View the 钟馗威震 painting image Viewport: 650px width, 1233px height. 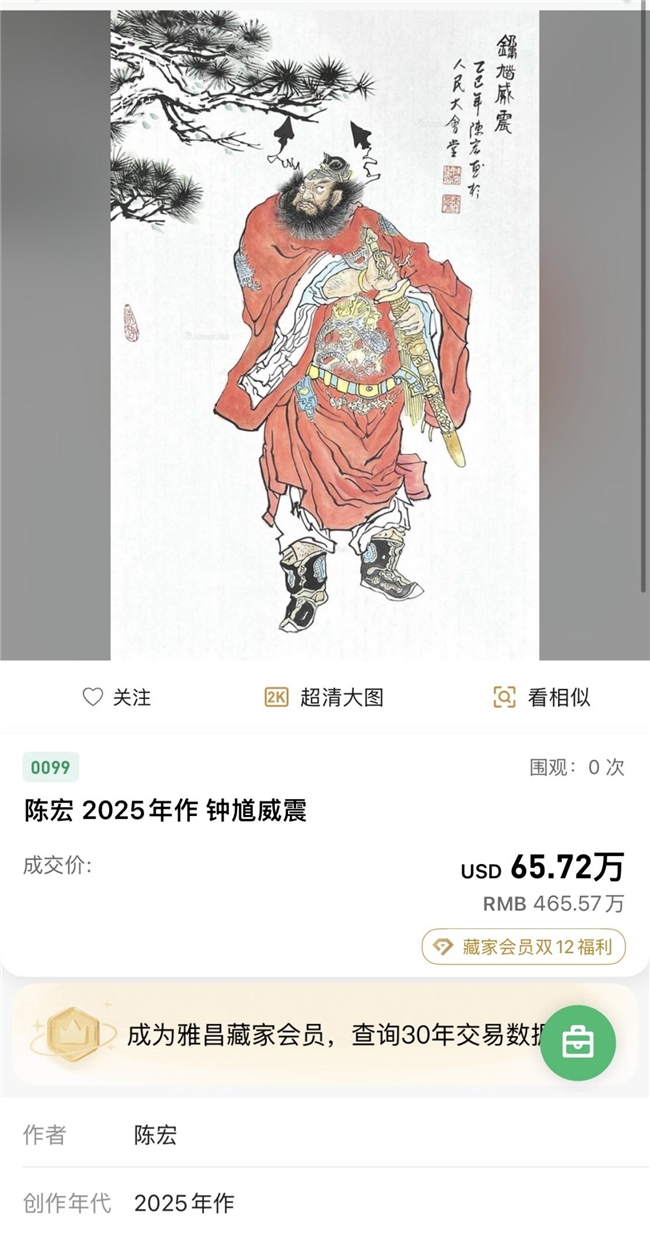(325, 335)
